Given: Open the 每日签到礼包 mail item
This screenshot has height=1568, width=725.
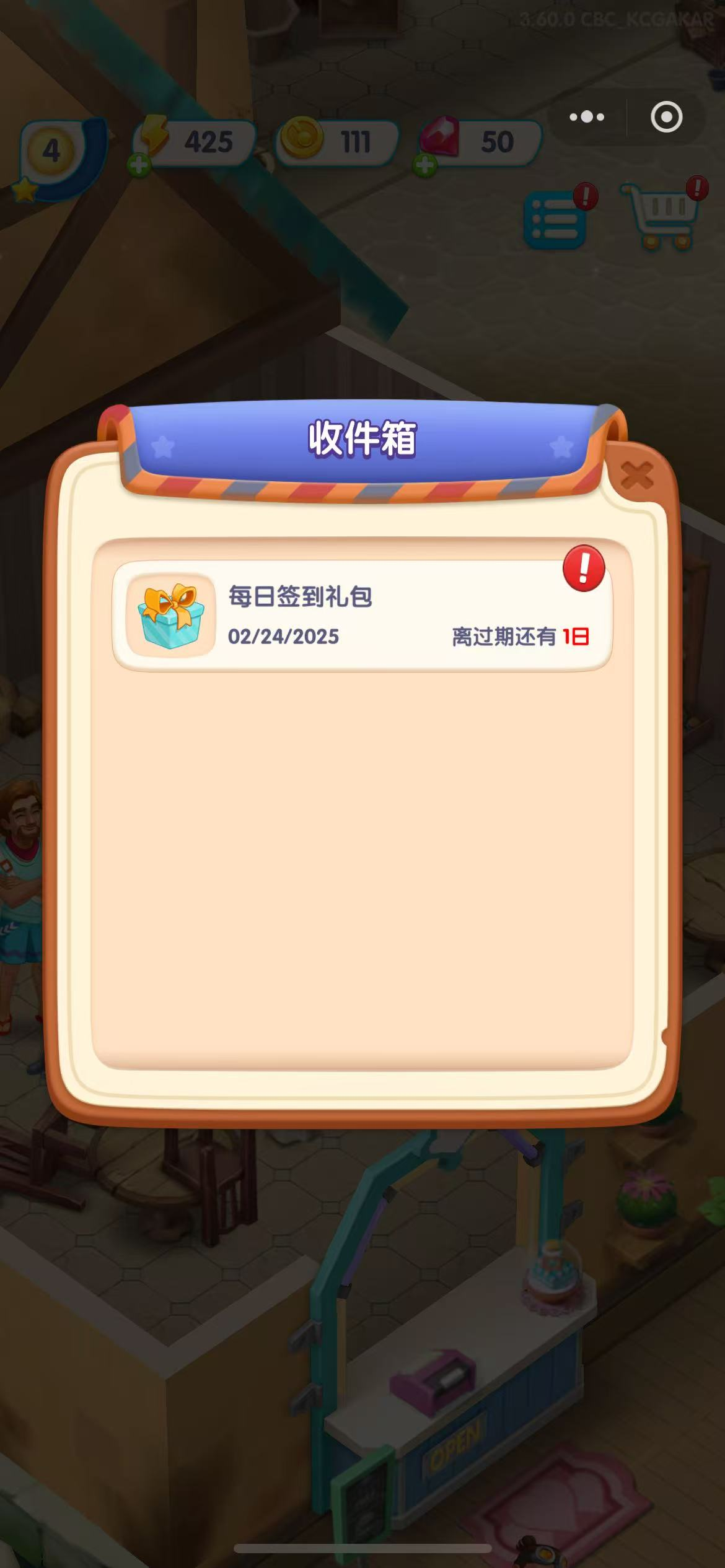Looking at the screenshot, I should 362,615.
